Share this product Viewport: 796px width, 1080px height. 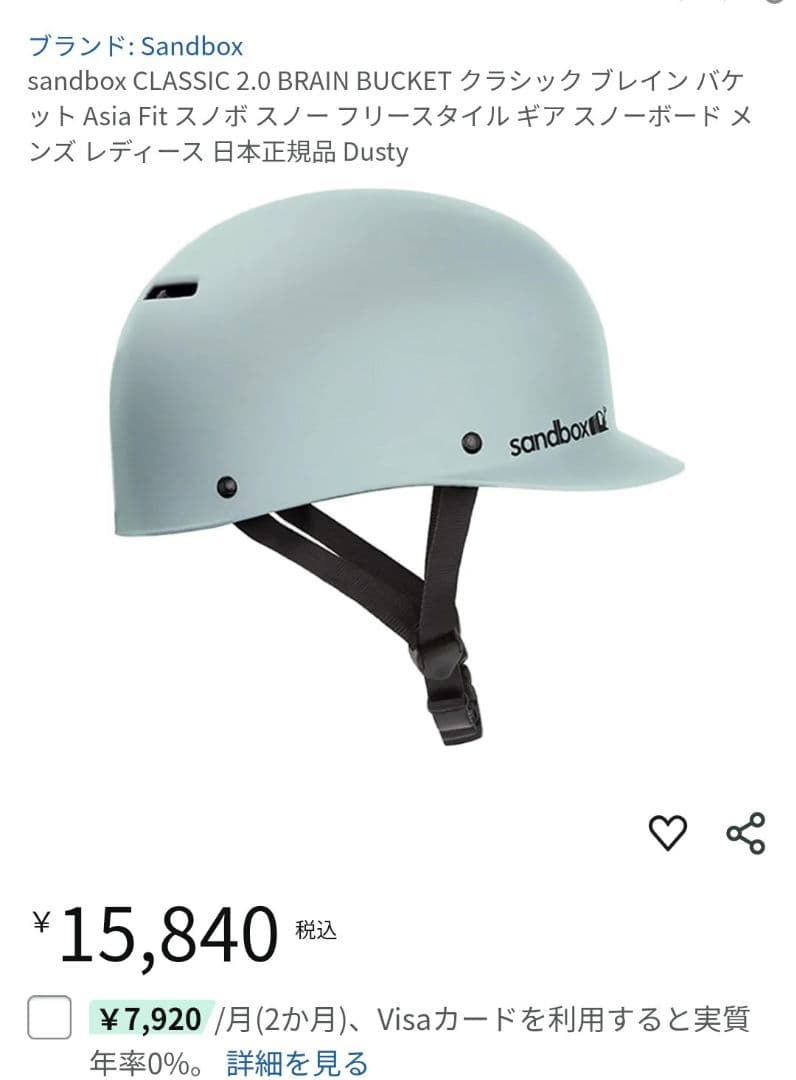(745, 832)
